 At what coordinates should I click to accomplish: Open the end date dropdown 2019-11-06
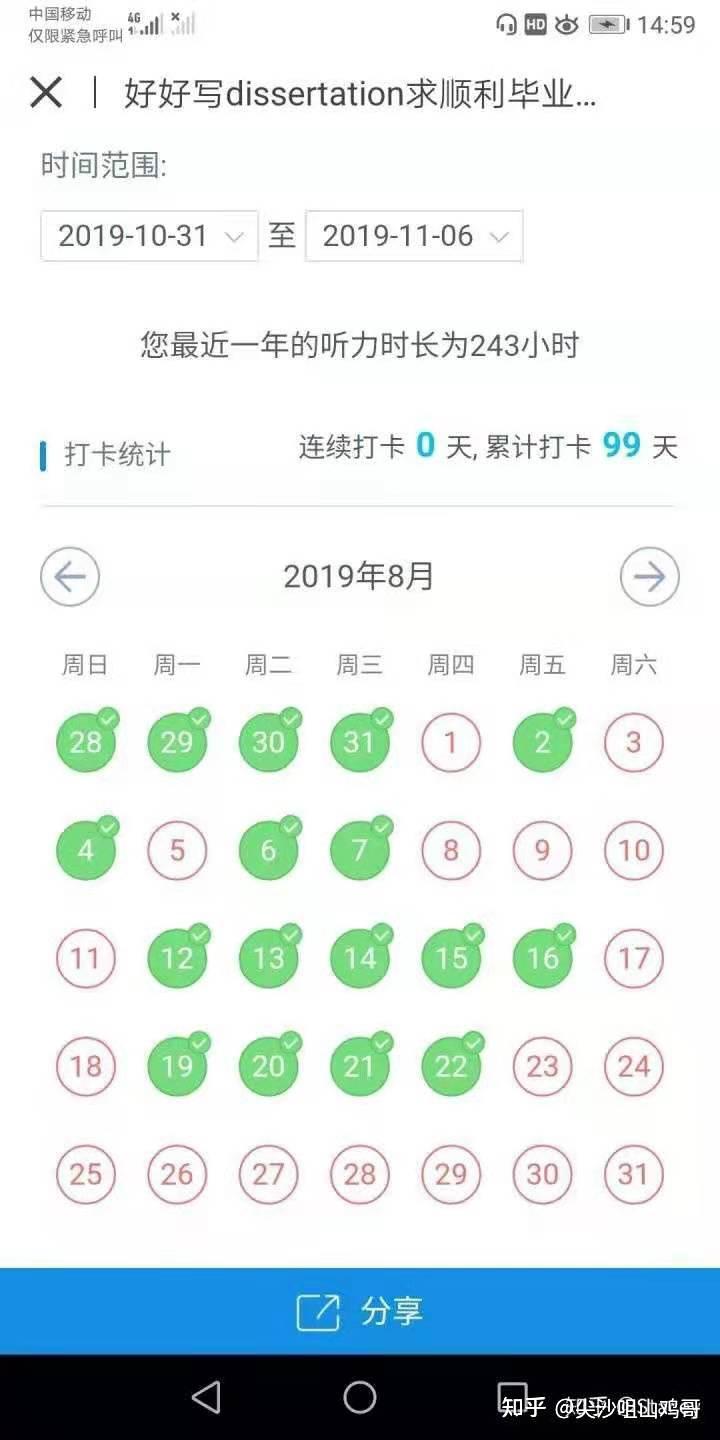click(x=413, y=236)
